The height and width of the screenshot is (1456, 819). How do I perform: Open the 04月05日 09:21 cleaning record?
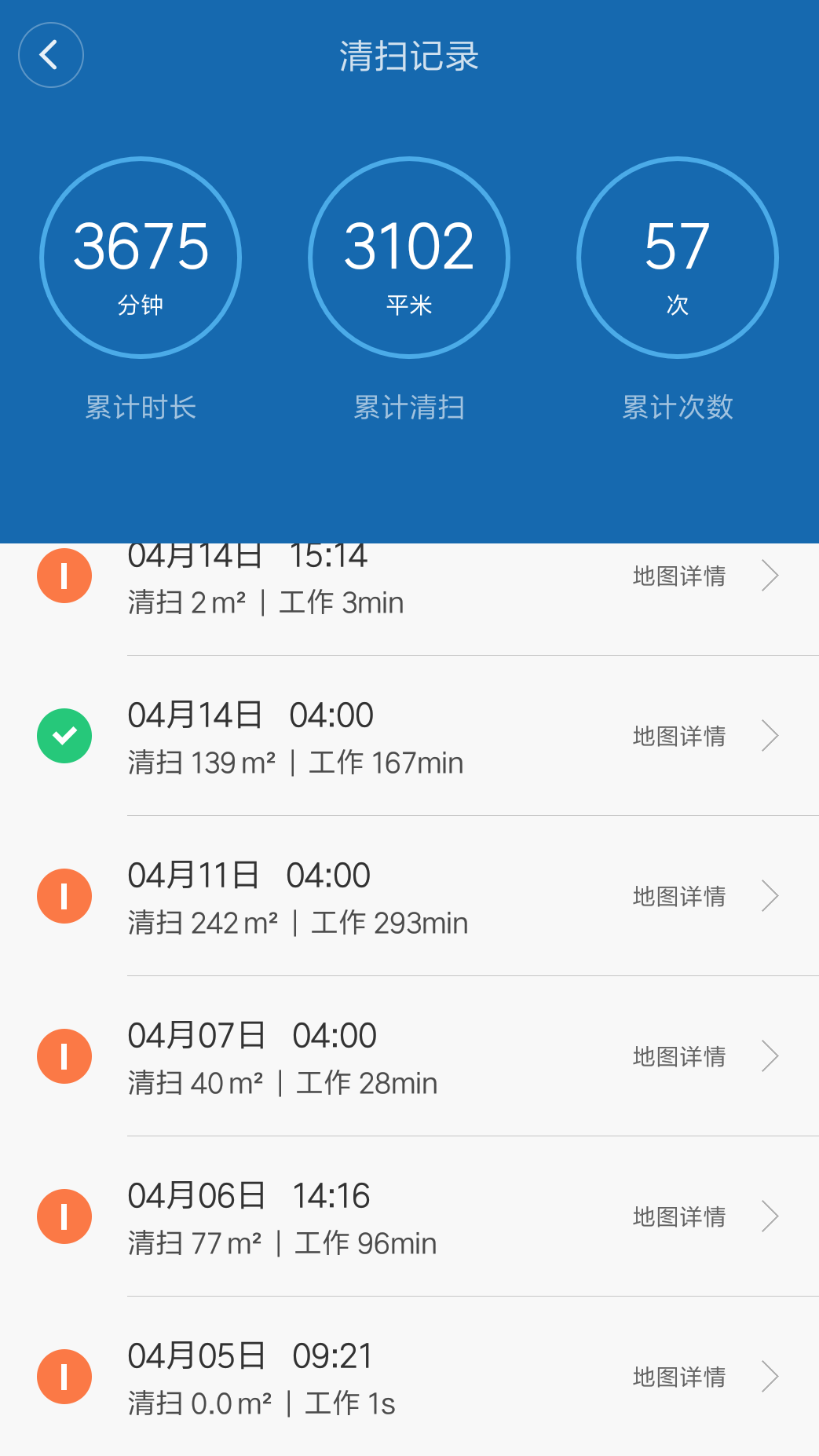[x=409, y=1377]
